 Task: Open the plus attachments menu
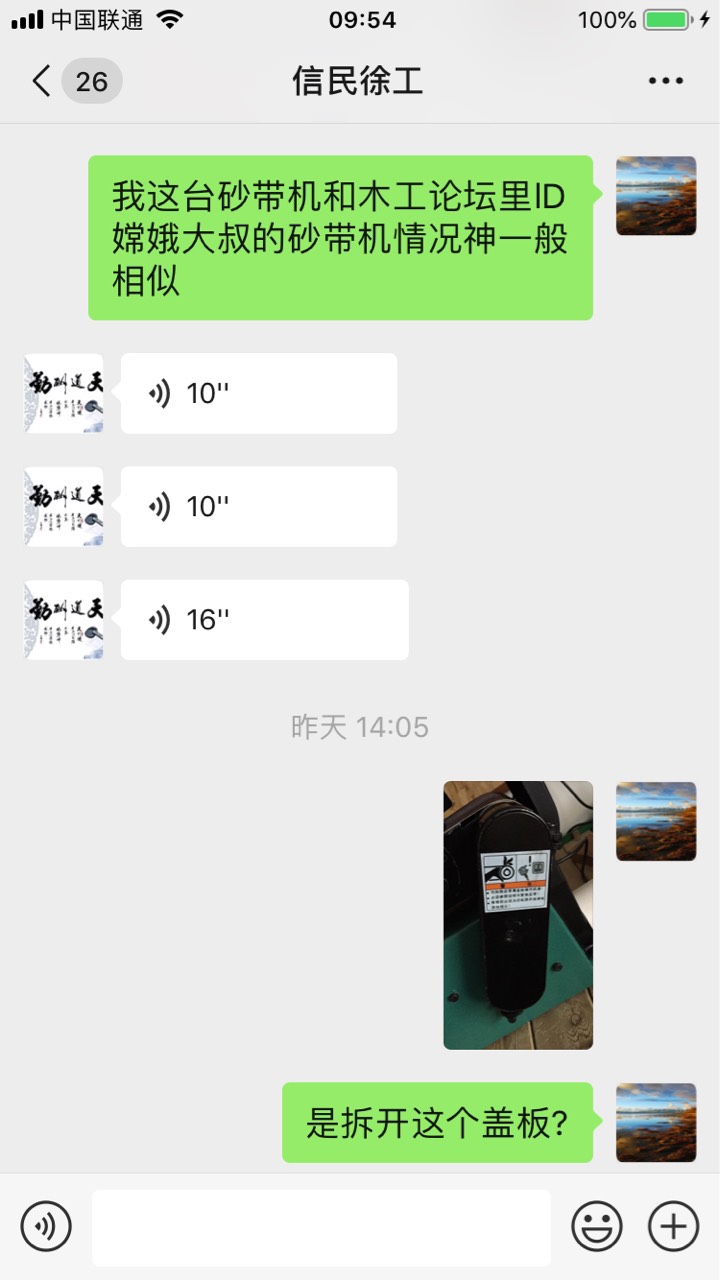pos(674,1226)
